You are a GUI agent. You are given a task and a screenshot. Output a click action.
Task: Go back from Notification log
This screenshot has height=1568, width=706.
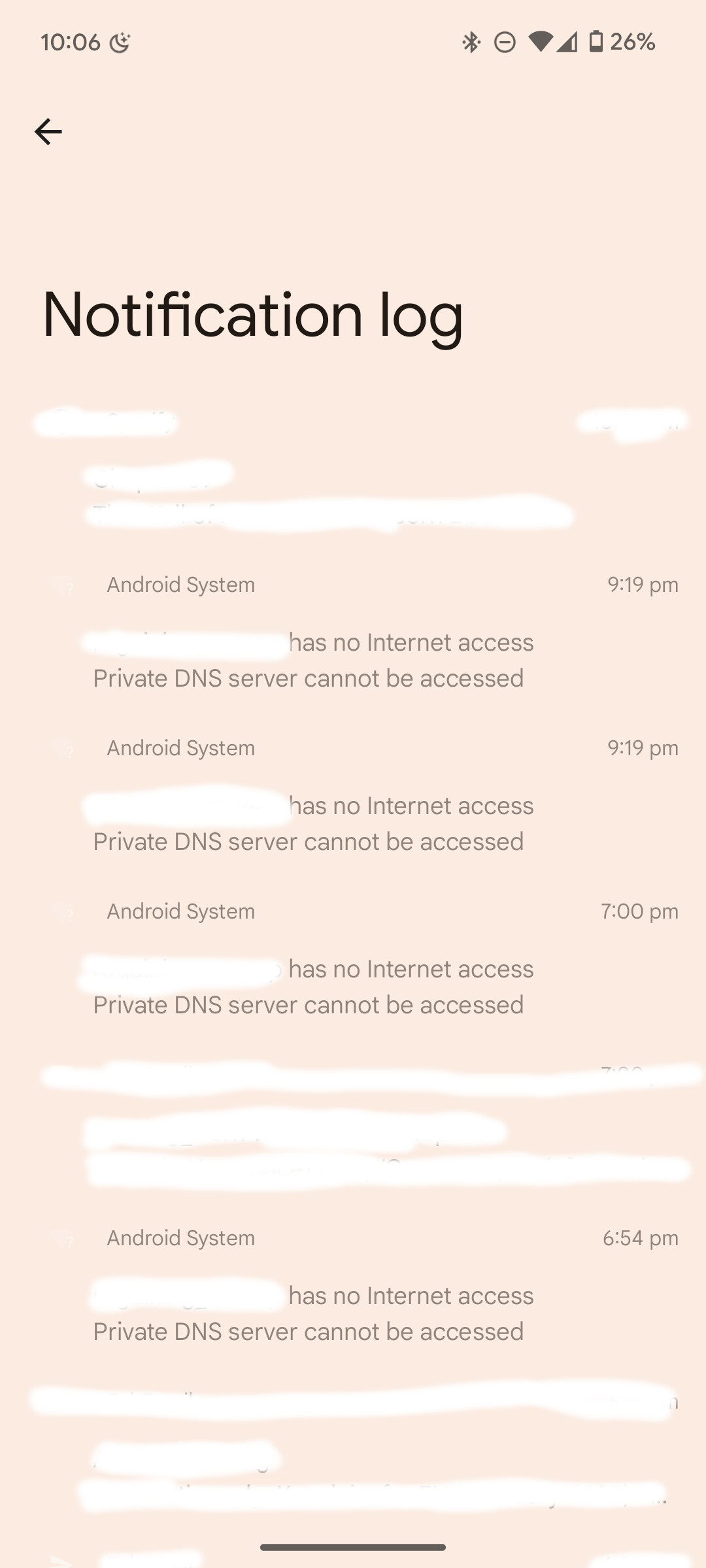coord(48,132)
